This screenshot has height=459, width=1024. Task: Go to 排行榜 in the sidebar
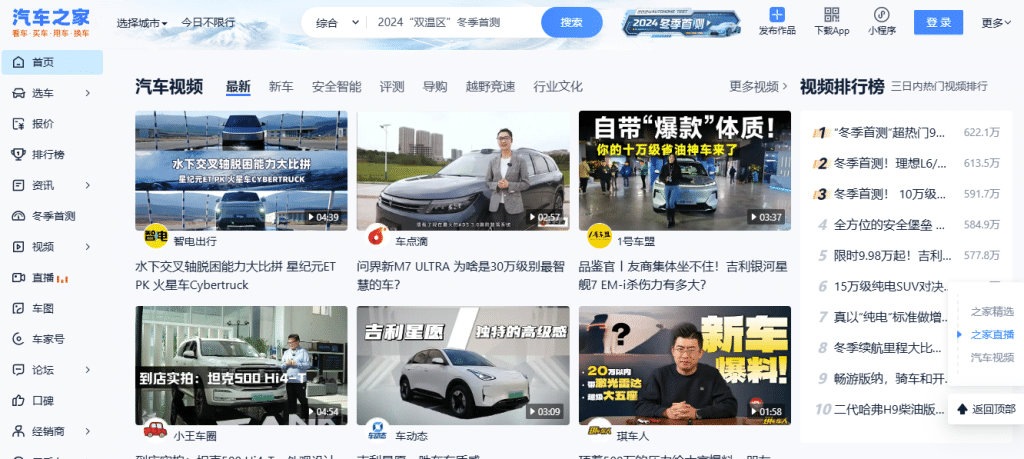pyautogui.click(x=48, y=154)
